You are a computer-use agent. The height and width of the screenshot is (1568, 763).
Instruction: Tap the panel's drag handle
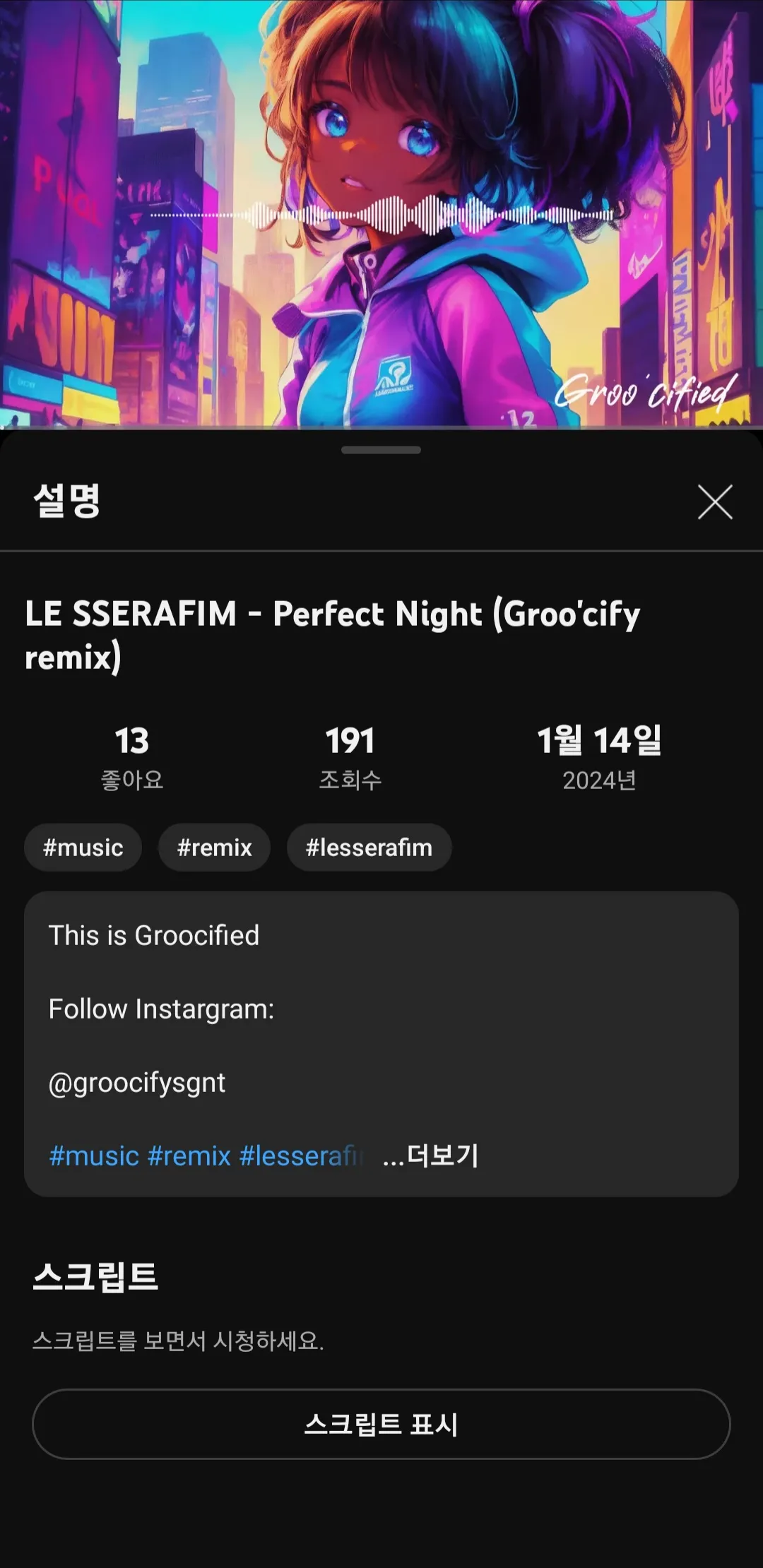(x=381, y=450)
